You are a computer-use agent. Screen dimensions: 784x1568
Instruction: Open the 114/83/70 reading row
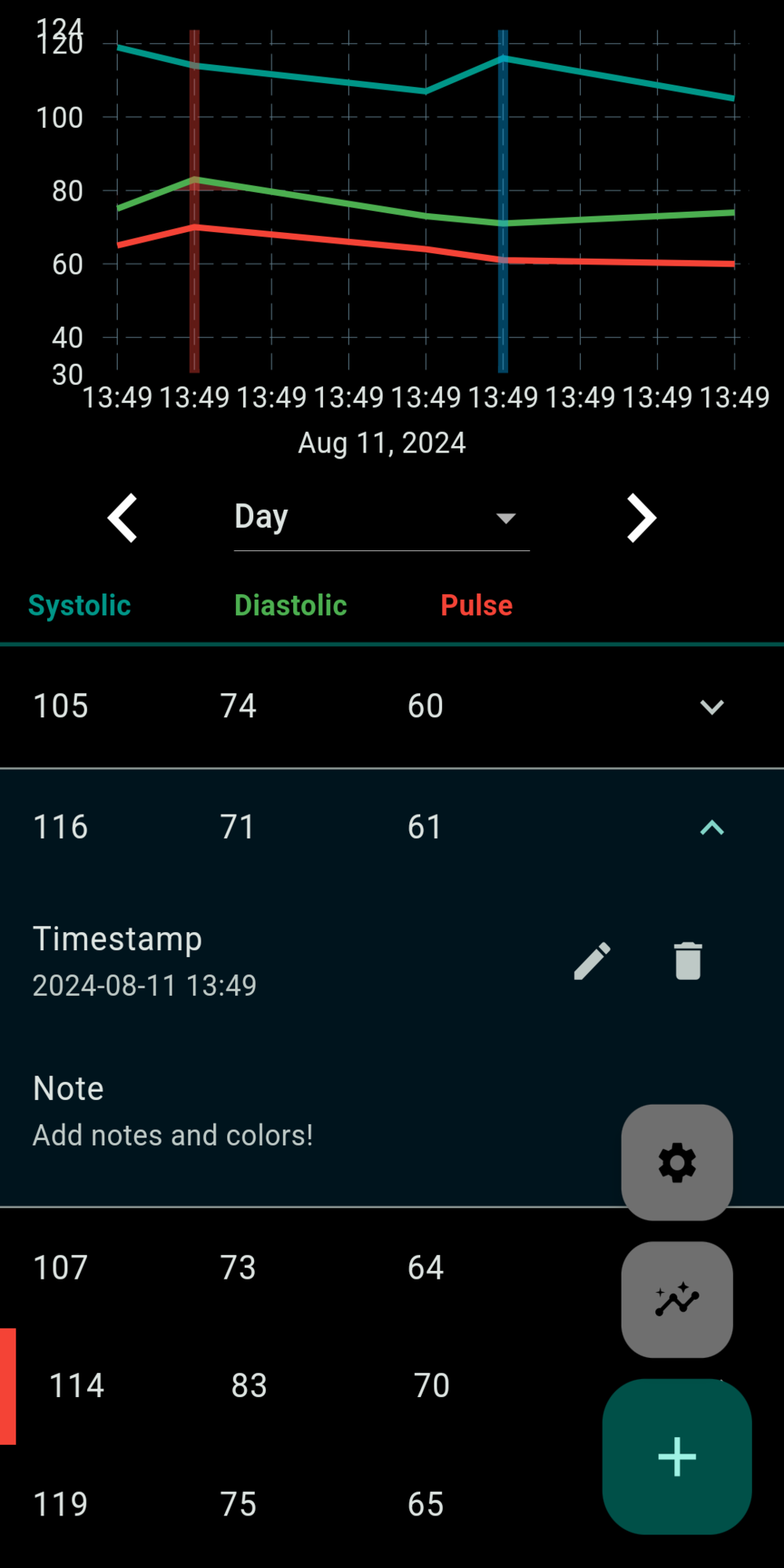pyautogui.click(x=274, y=1386)
